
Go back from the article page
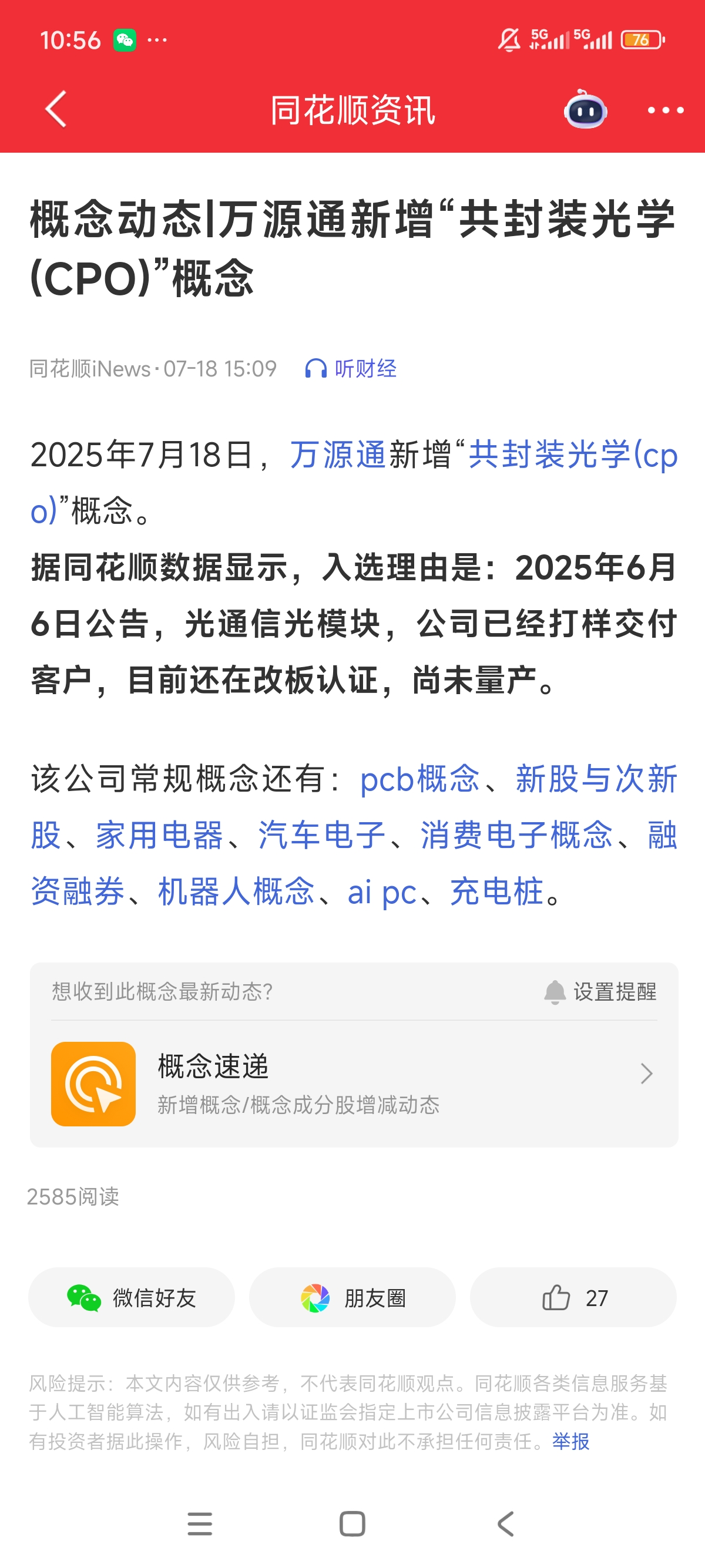pos(56,110)
